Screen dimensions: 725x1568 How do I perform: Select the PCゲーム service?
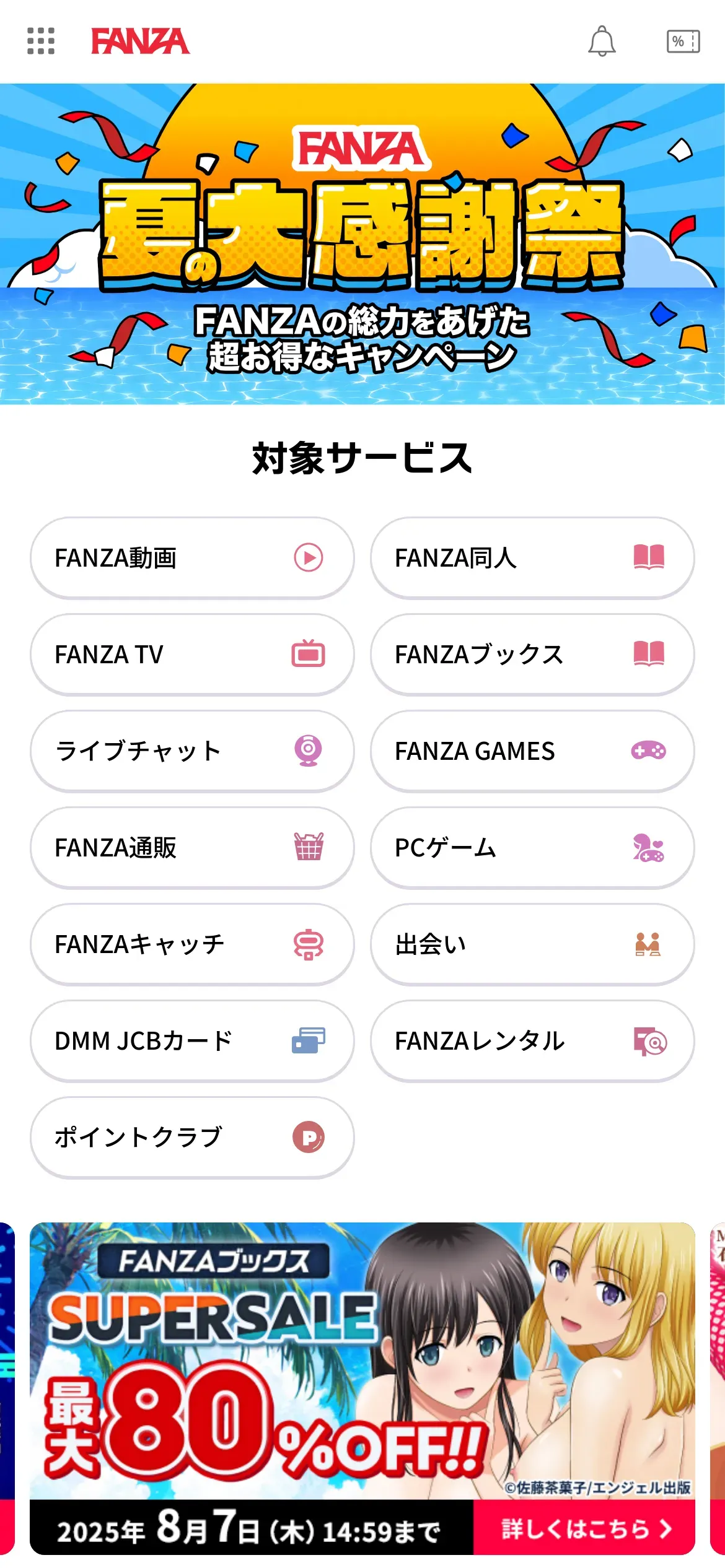click(x=532, y=847)
